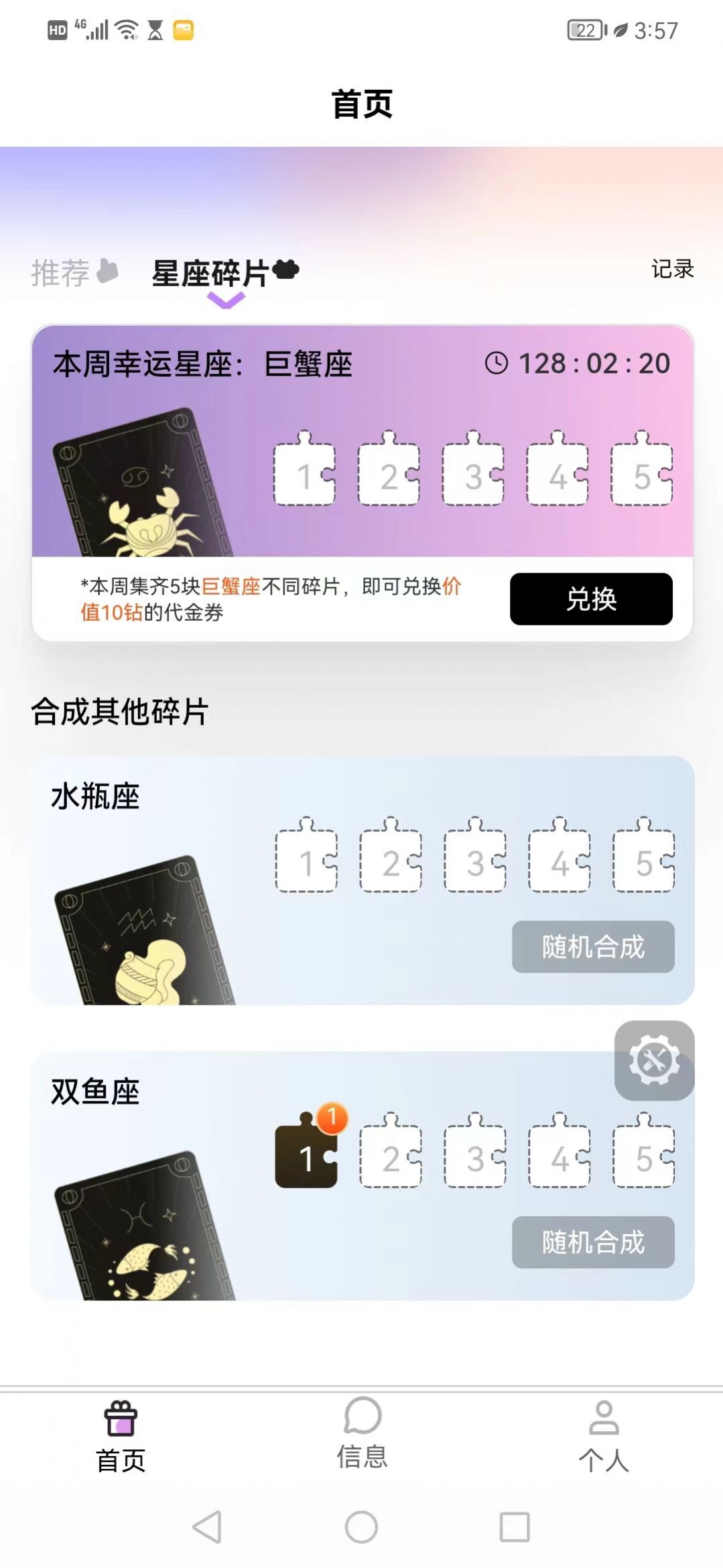The width and height of the screenshot is (723, 1568).
Task: Tap the clock icon next to the countdown timer
Action: coord(495,364)
